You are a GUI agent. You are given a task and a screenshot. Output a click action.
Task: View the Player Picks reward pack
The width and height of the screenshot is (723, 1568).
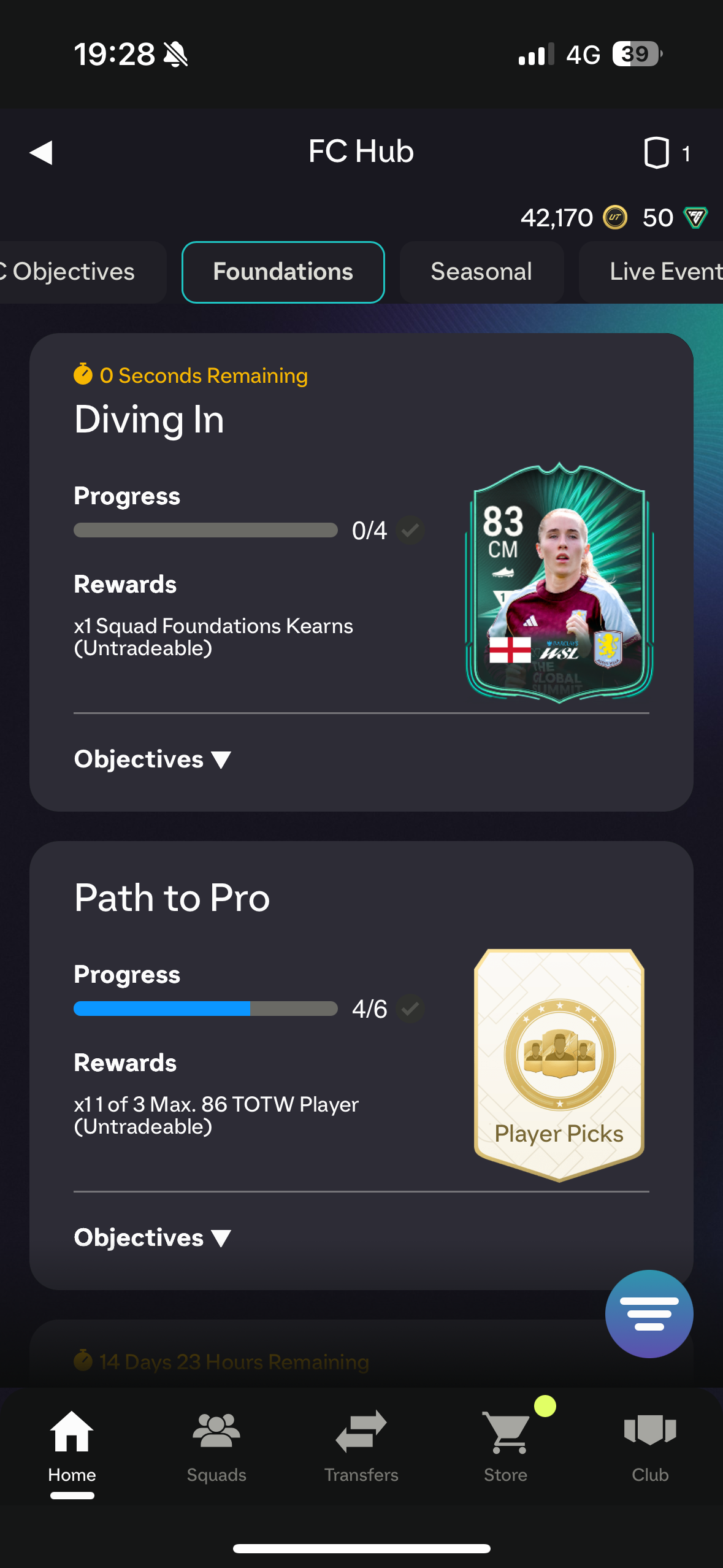[x=559, y=1064]
